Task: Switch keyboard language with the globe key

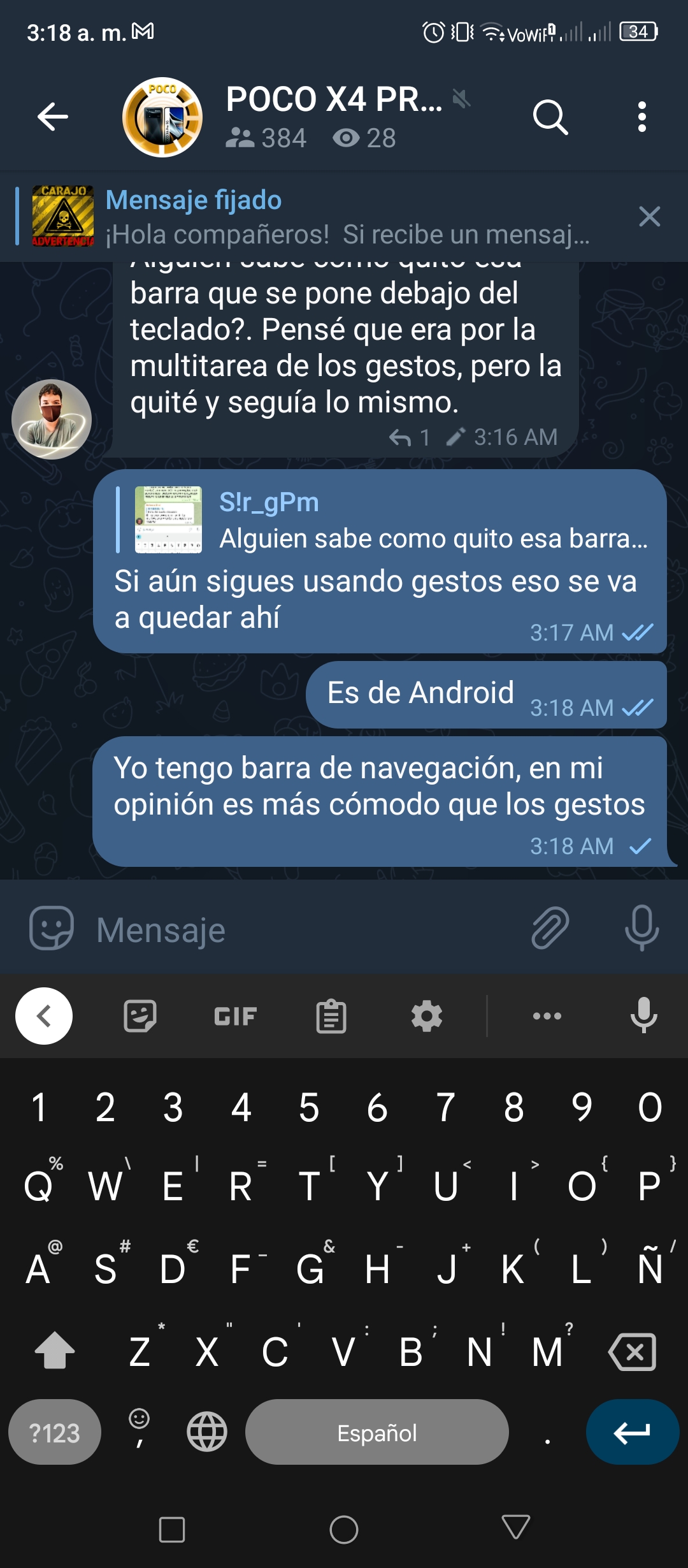Action: pyautogui.click(x=207, y=1432)
